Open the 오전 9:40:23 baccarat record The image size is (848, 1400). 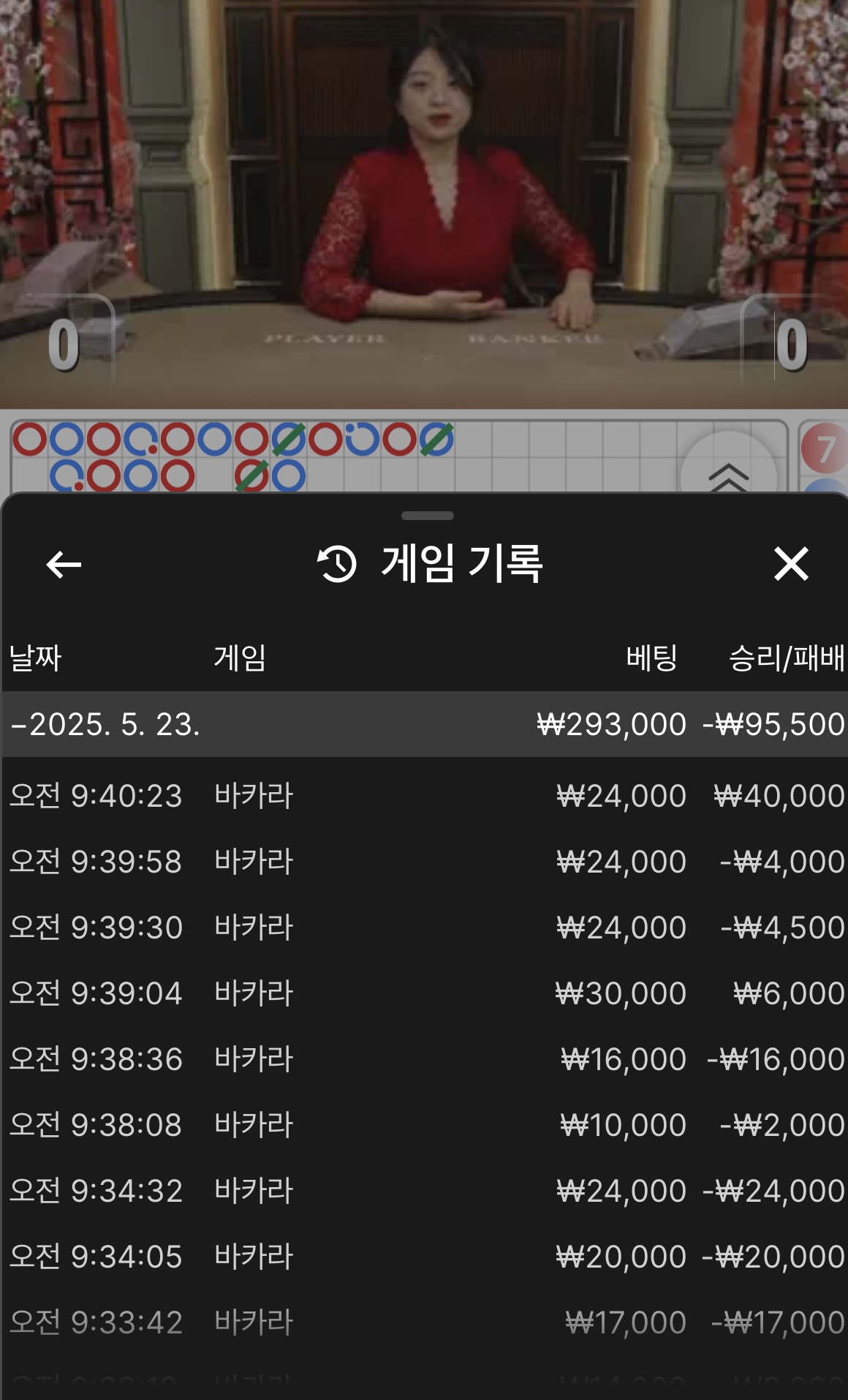[x=424, y=796]
